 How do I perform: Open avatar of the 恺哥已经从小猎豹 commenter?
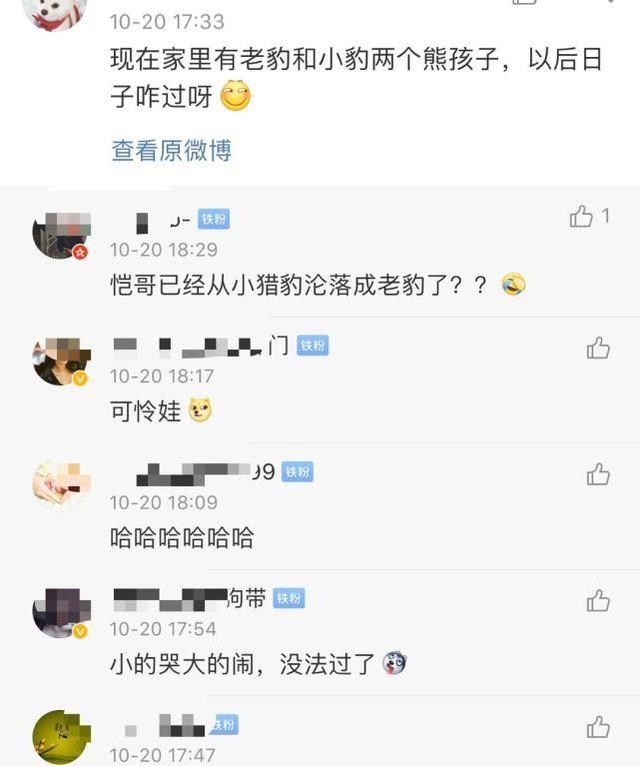pos(62,235)
